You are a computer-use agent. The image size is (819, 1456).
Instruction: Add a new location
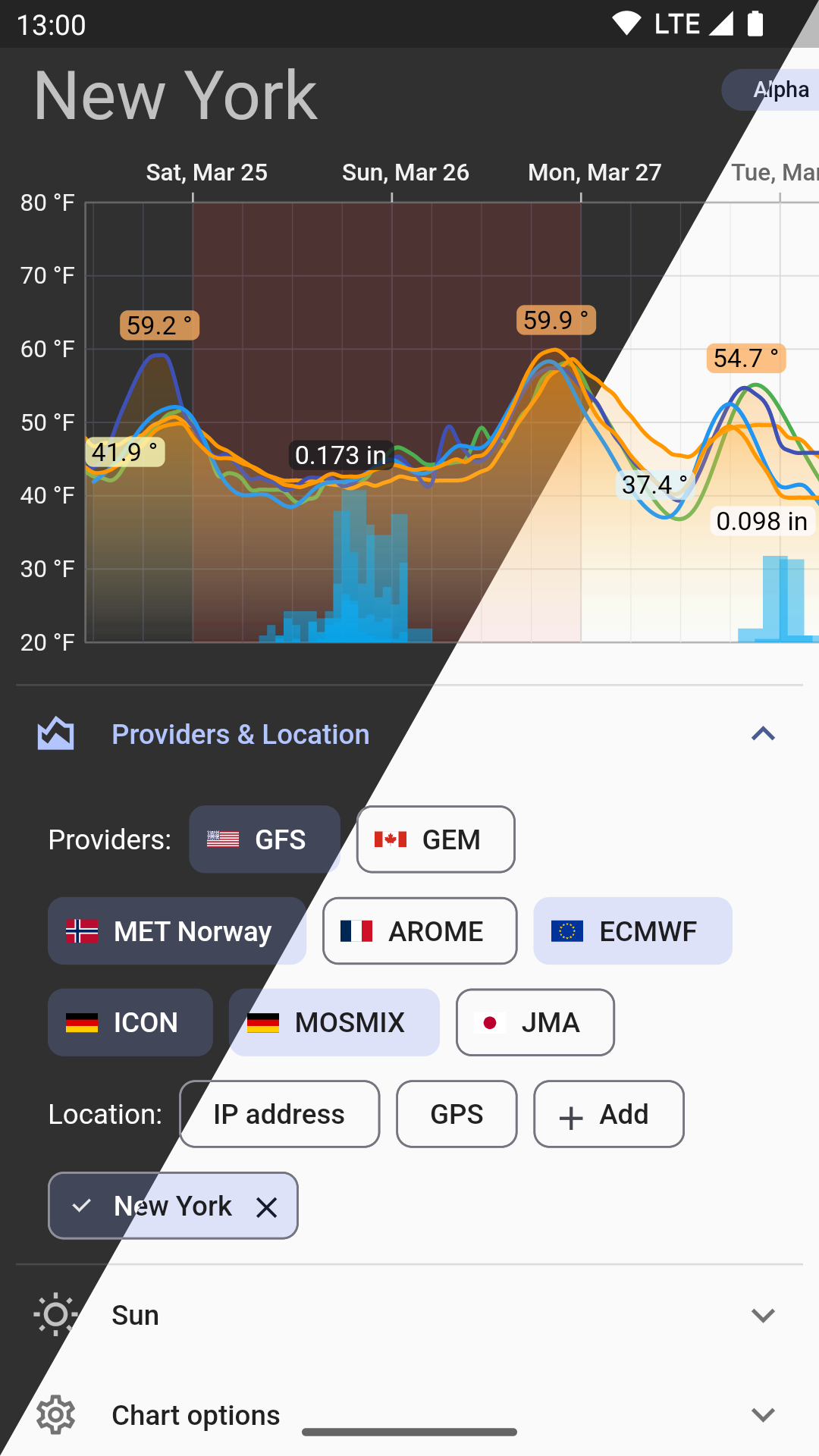(x=609, y=1114)
